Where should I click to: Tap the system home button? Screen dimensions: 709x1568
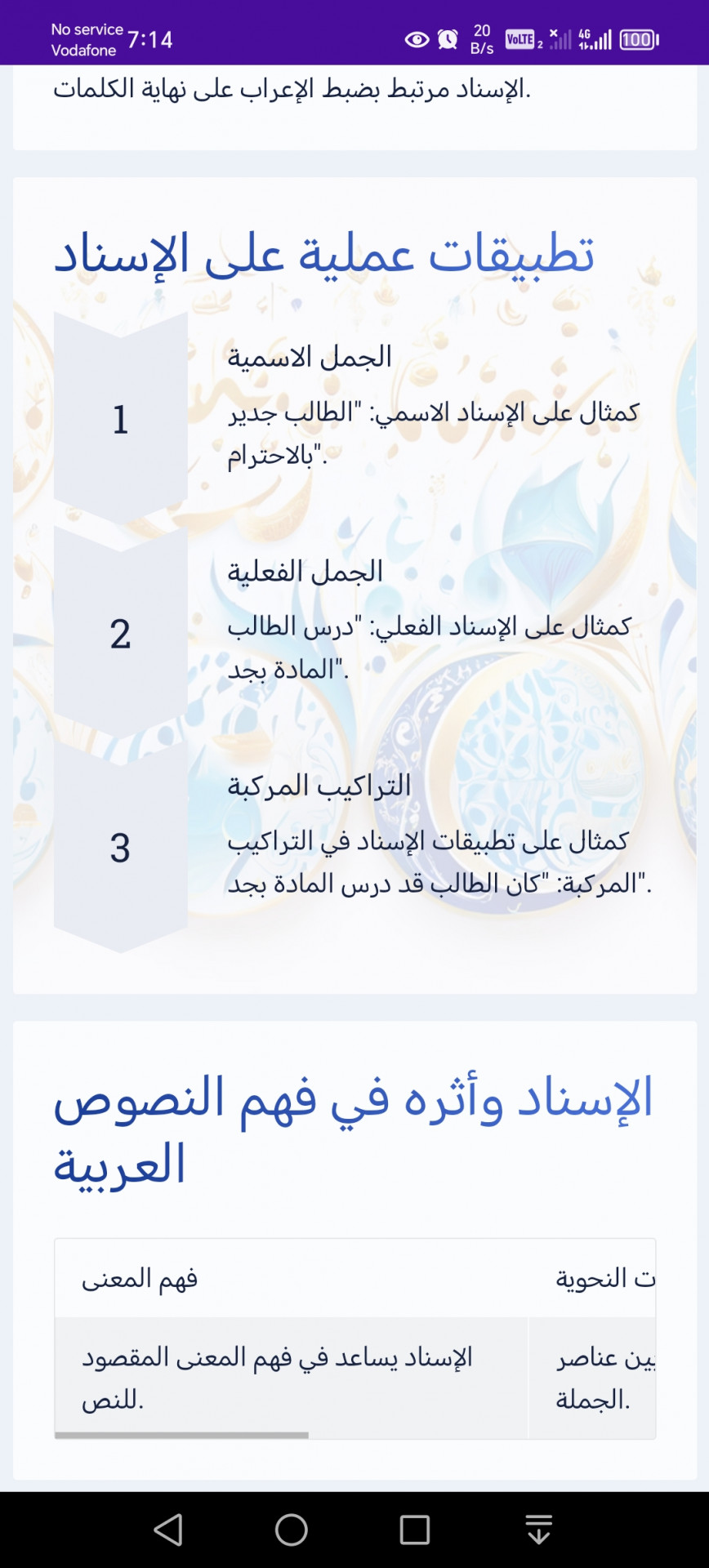tap(292, 1530)
